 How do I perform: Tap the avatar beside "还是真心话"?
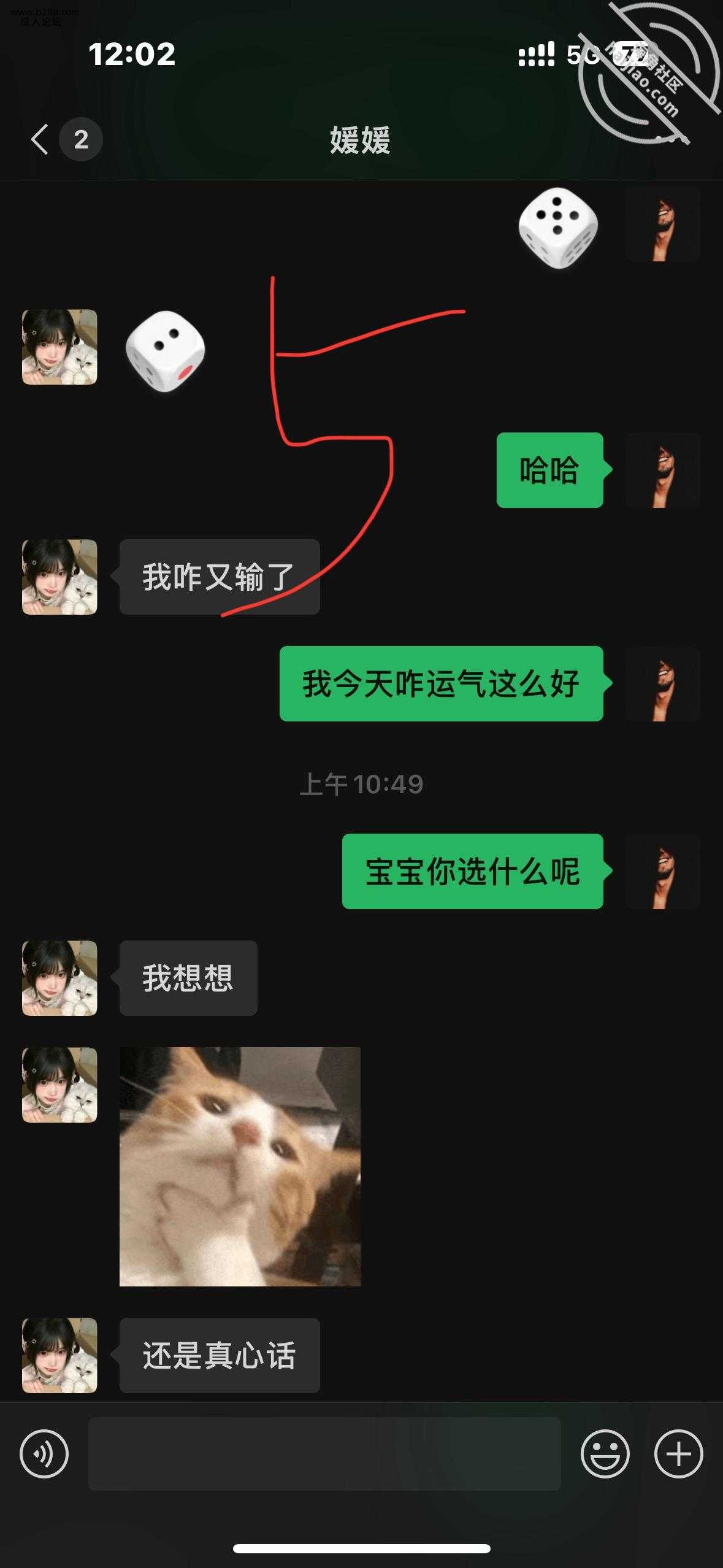pos(59,1355)
